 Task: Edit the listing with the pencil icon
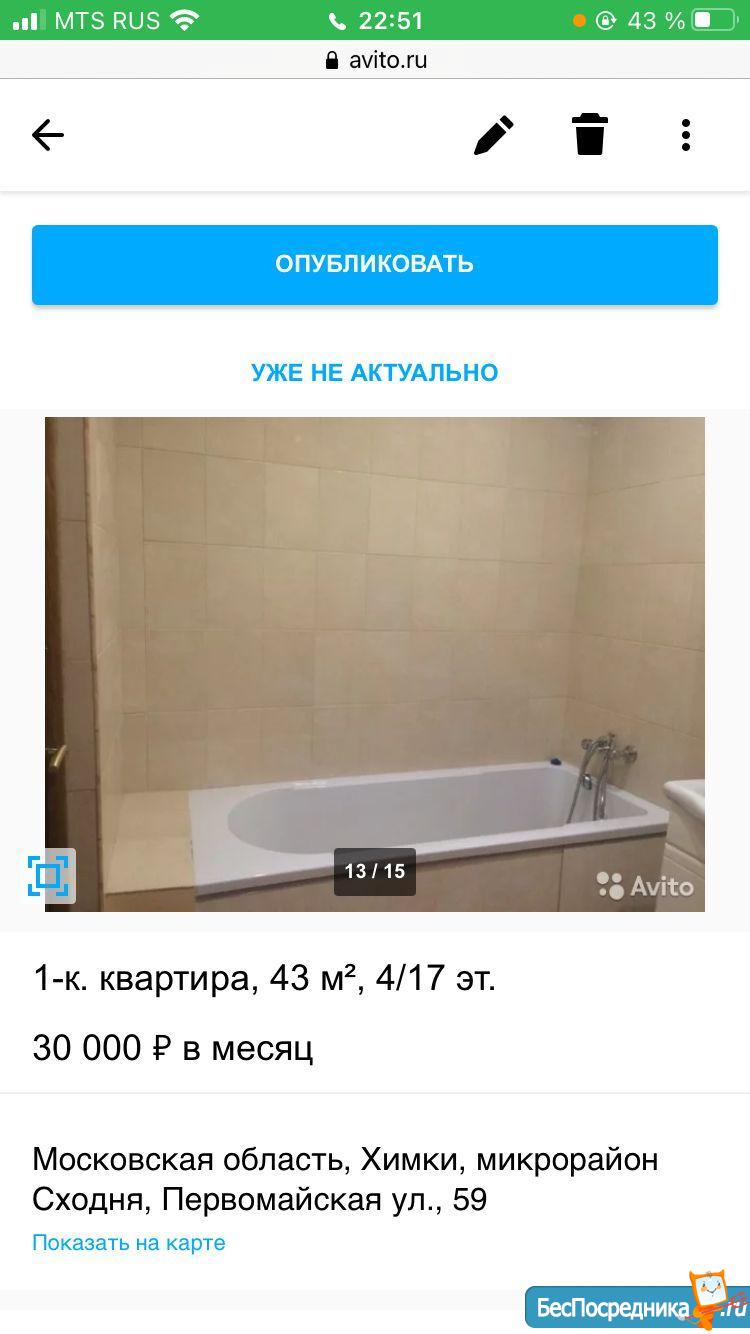493,135
